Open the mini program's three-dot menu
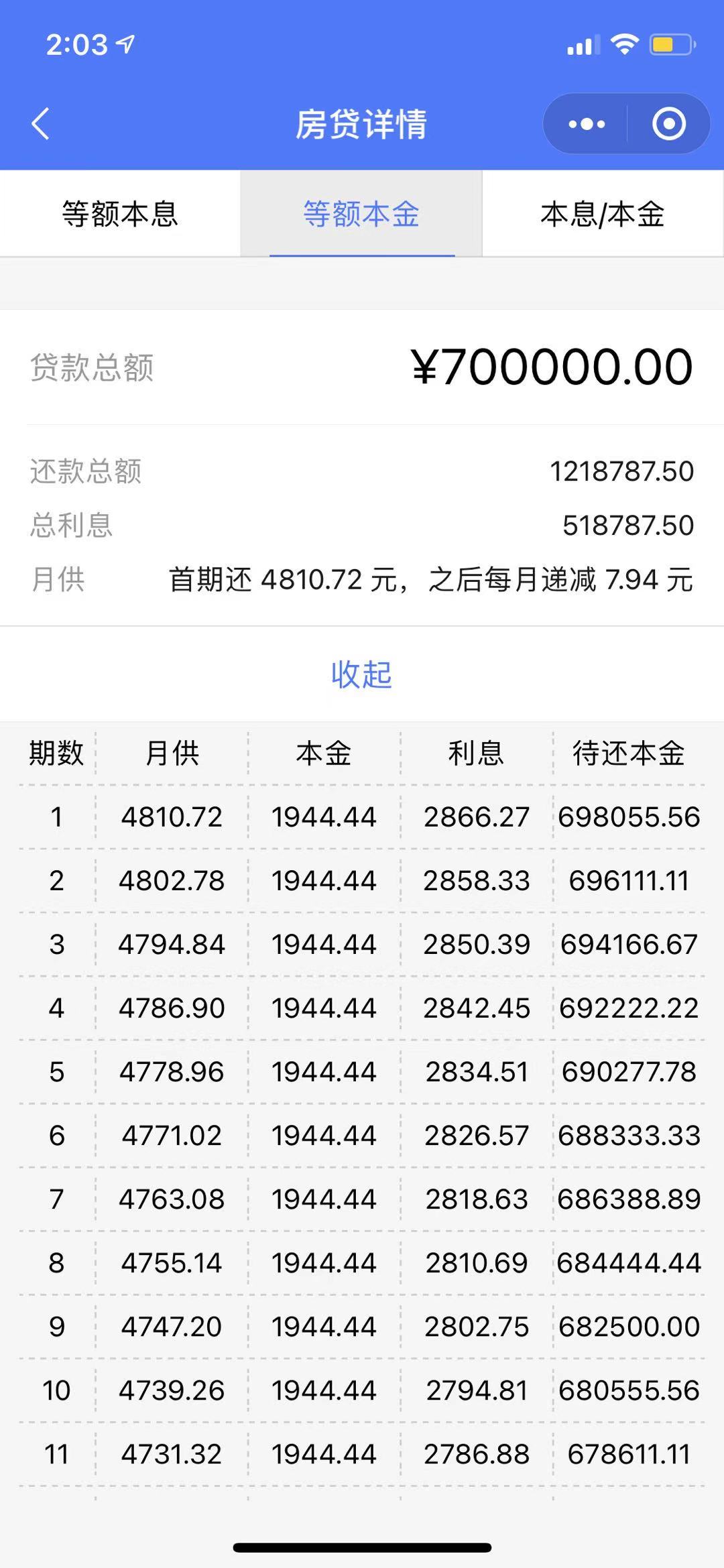Screen dimensions: 724x1568 587,124
